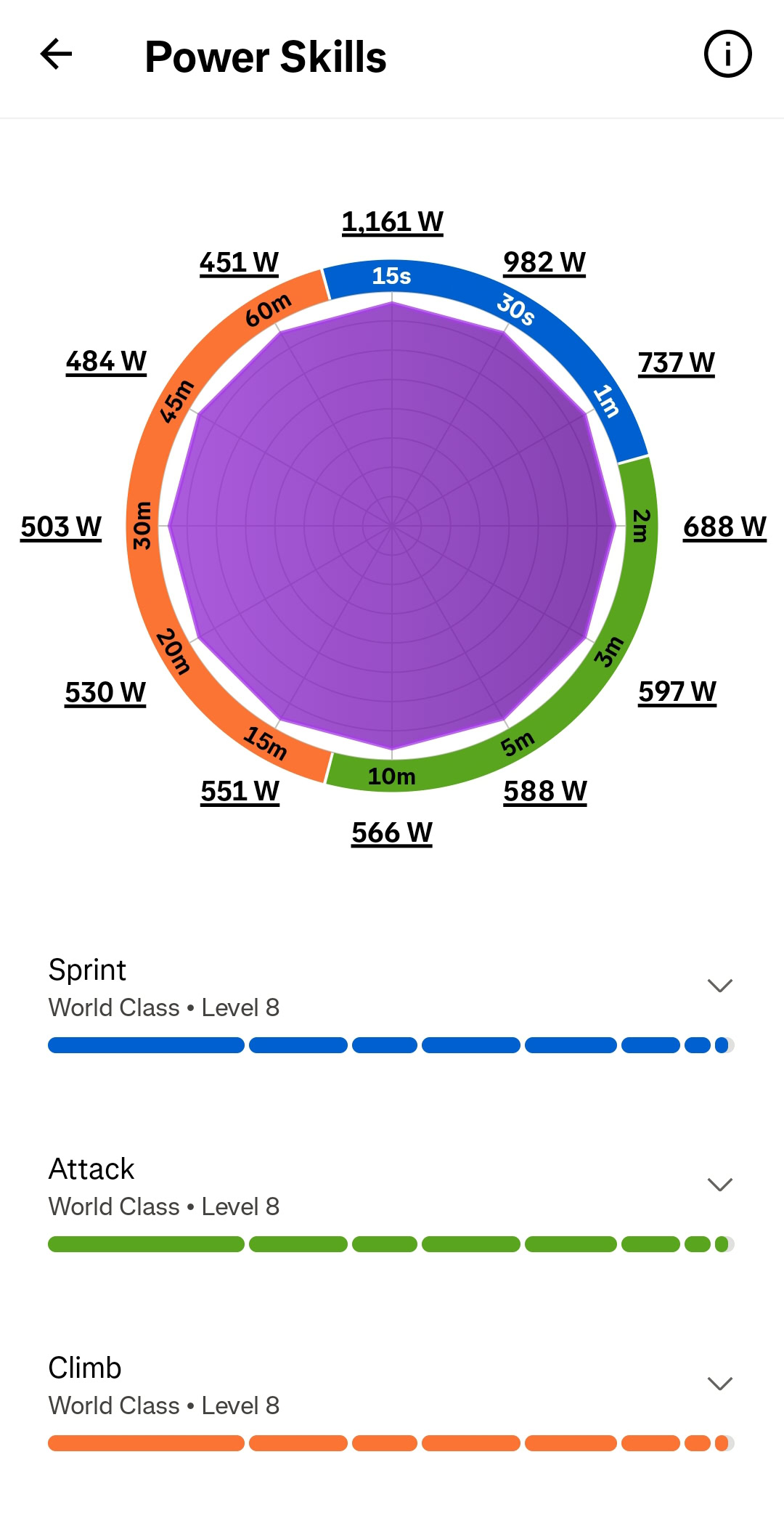Tap the 737 W one-minute value

click(676, 362)
